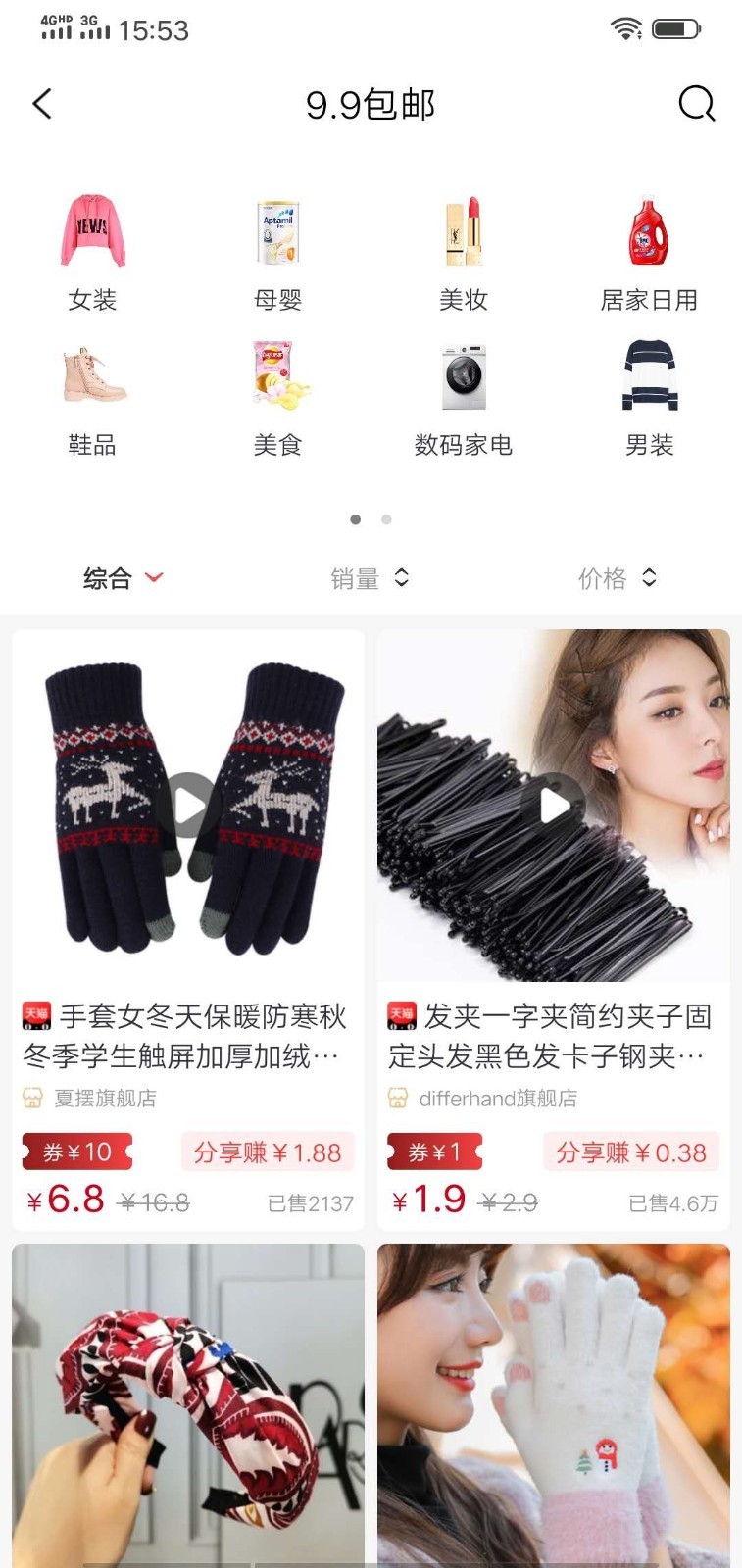Tap 分享赚¥0.38 on the hairpin listing
The image size is (742, 1568).
pyautogui.click(x=630, y=1152)
